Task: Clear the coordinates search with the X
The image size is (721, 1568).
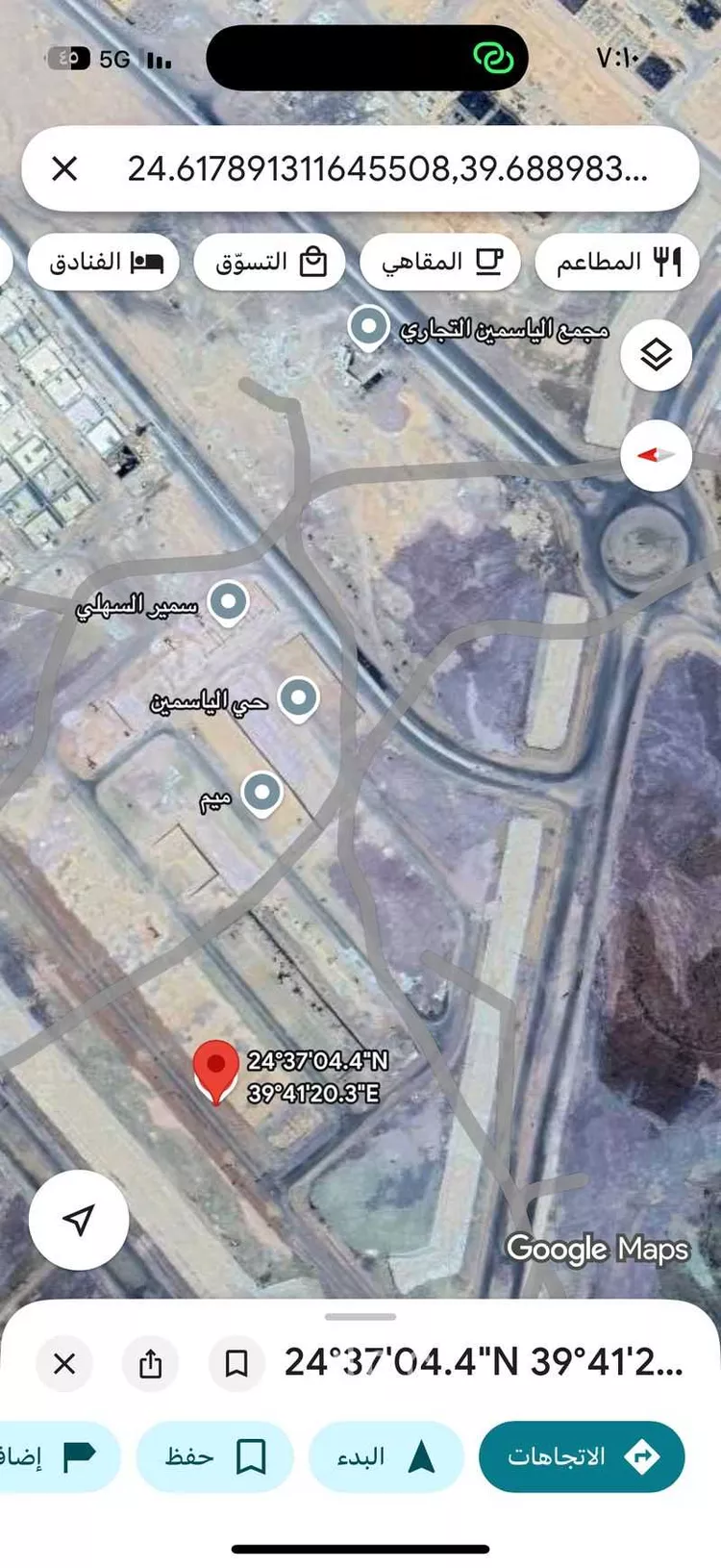Action: tap(64, 169)
